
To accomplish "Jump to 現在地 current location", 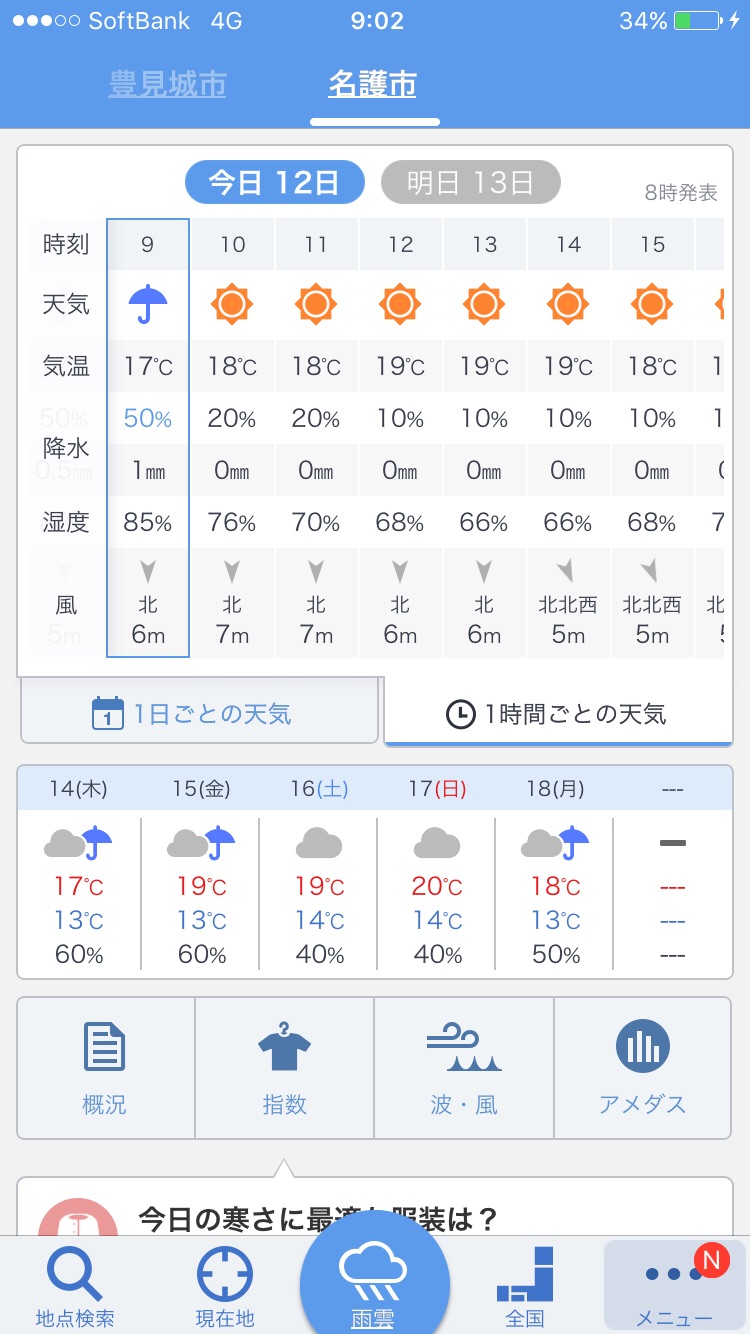I will (225, 1286).
